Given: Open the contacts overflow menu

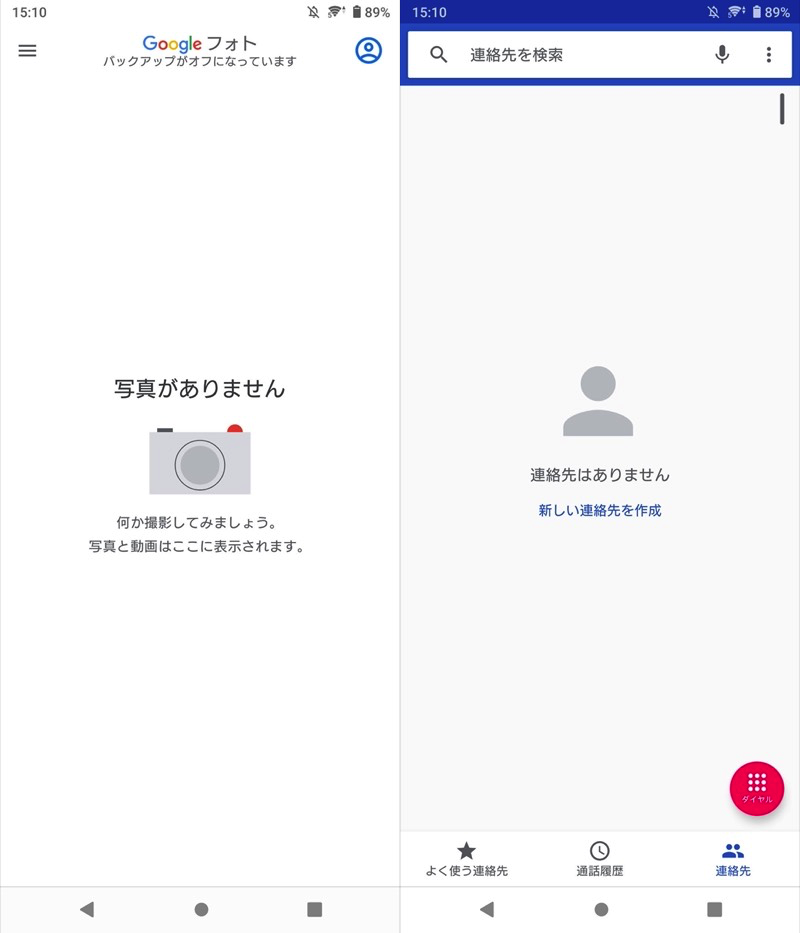Looking at the screenshot, I should pyautogui.click(x=768, y=55).
